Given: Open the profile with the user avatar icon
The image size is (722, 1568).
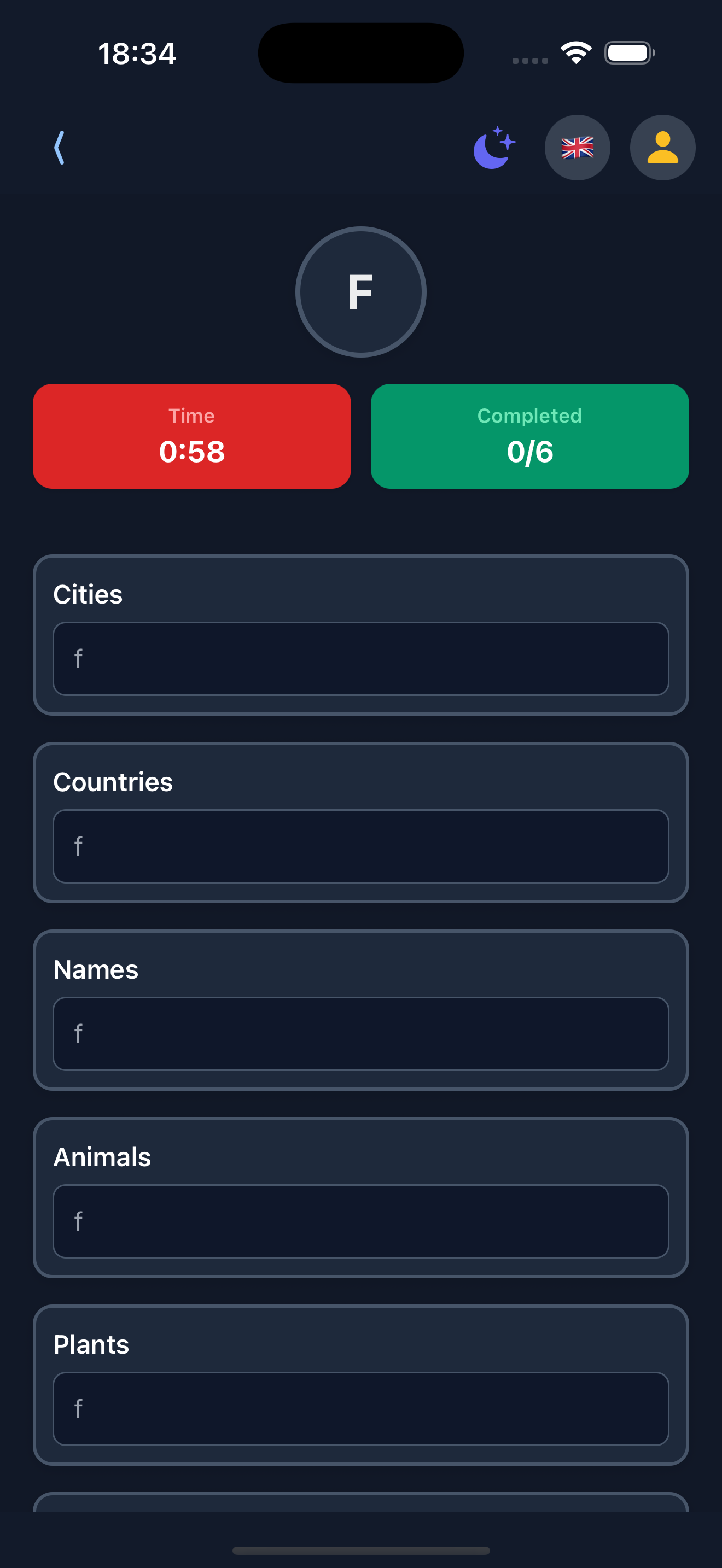Looking at the screenshot, I should click(662, 147).
